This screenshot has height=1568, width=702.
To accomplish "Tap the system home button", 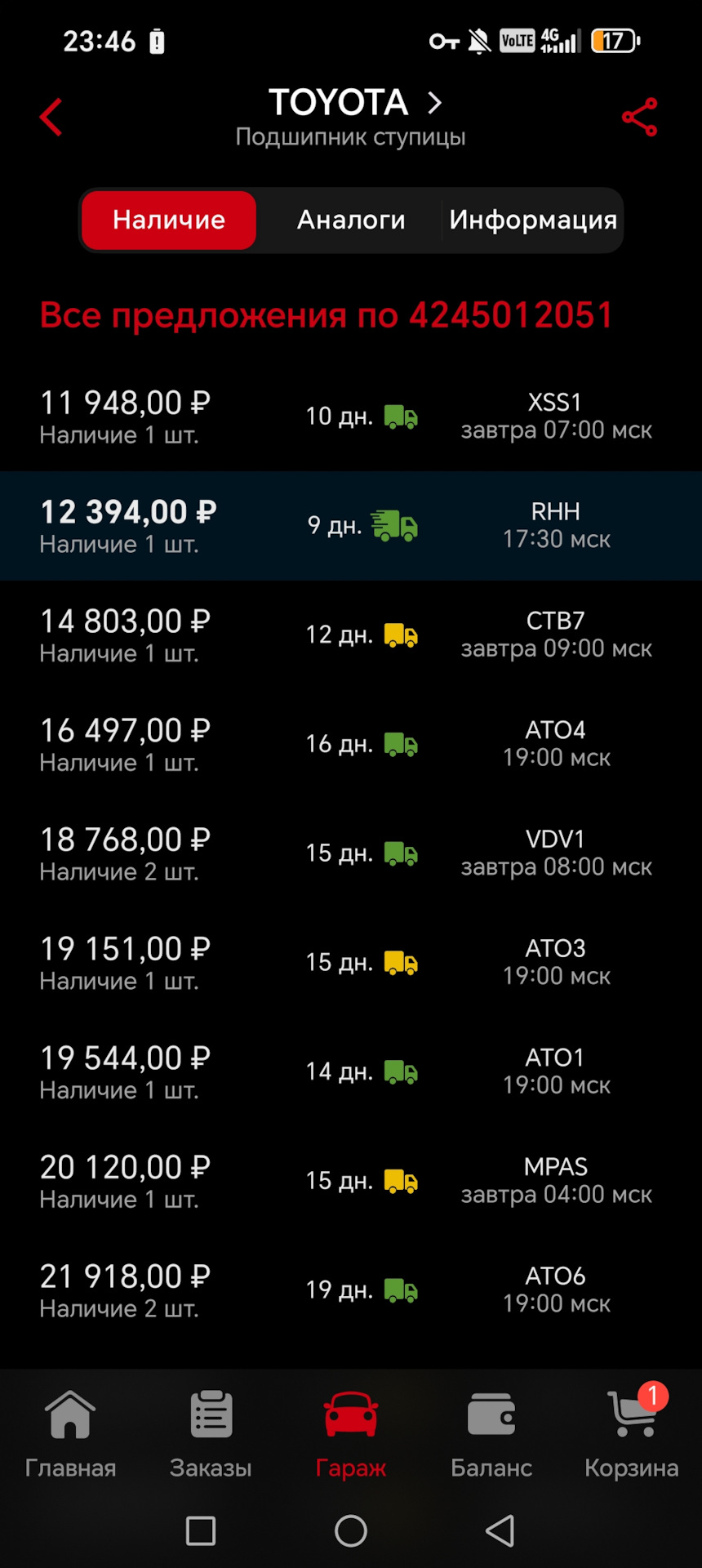I will [351, 1530].
